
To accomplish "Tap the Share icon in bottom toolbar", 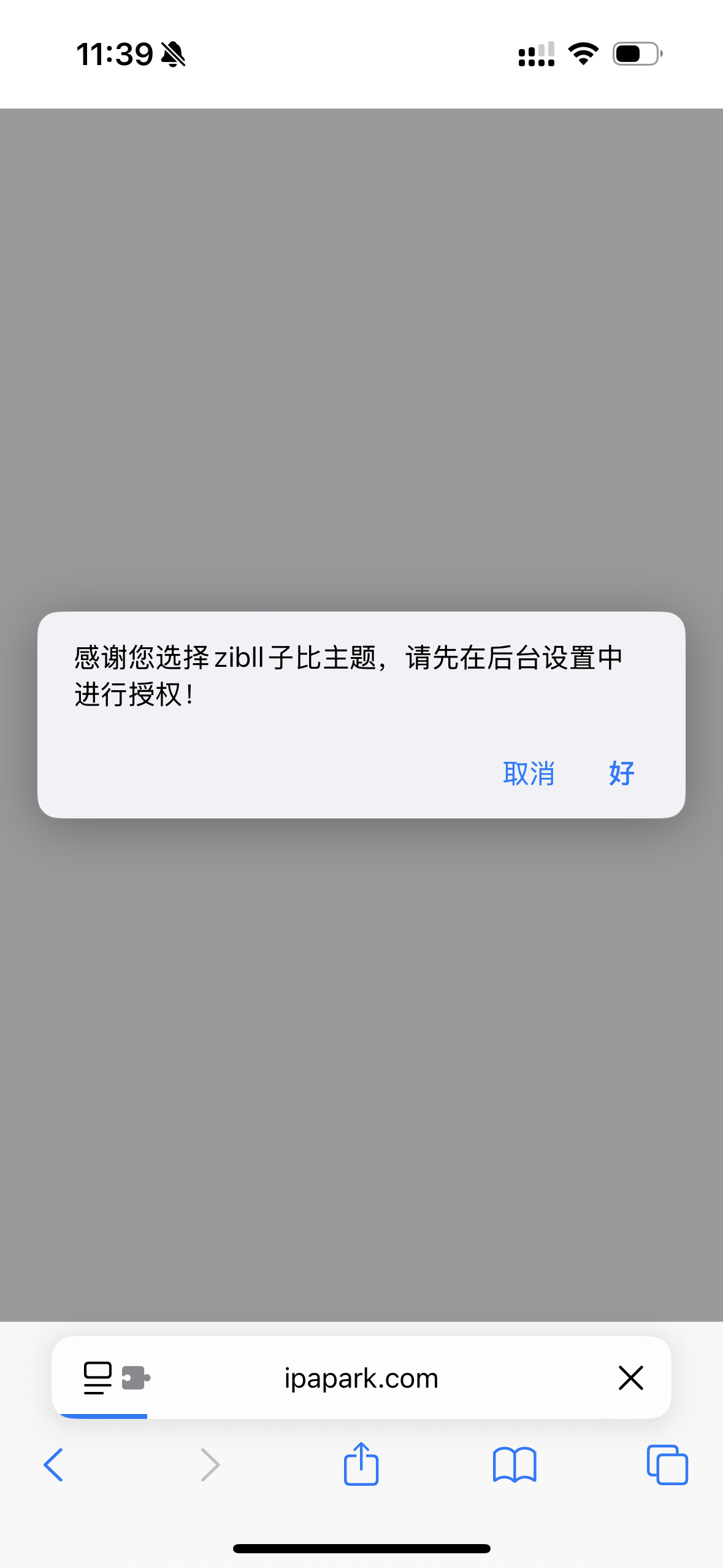I will click(x=361, y=1465).
